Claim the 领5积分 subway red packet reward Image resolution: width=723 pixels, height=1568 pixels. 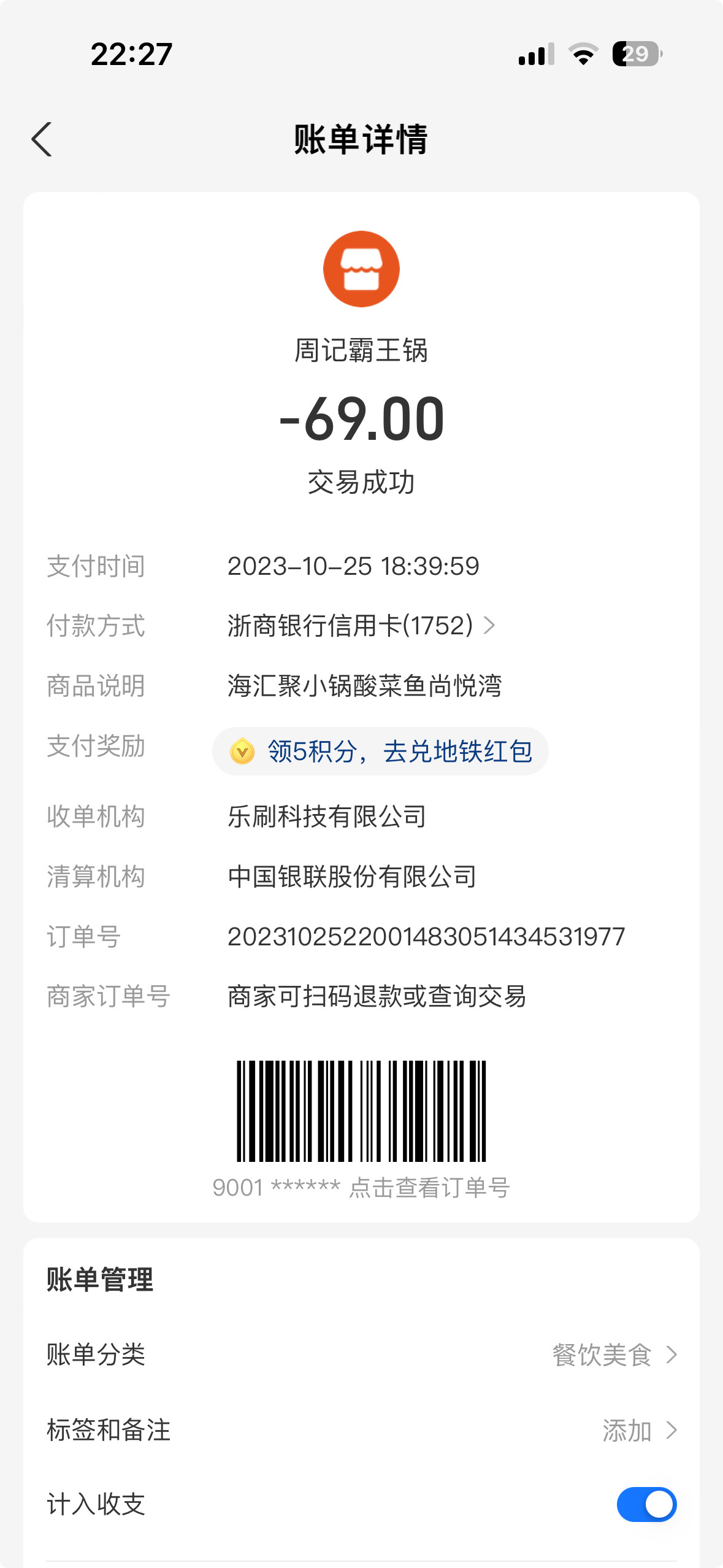(380, 751)
